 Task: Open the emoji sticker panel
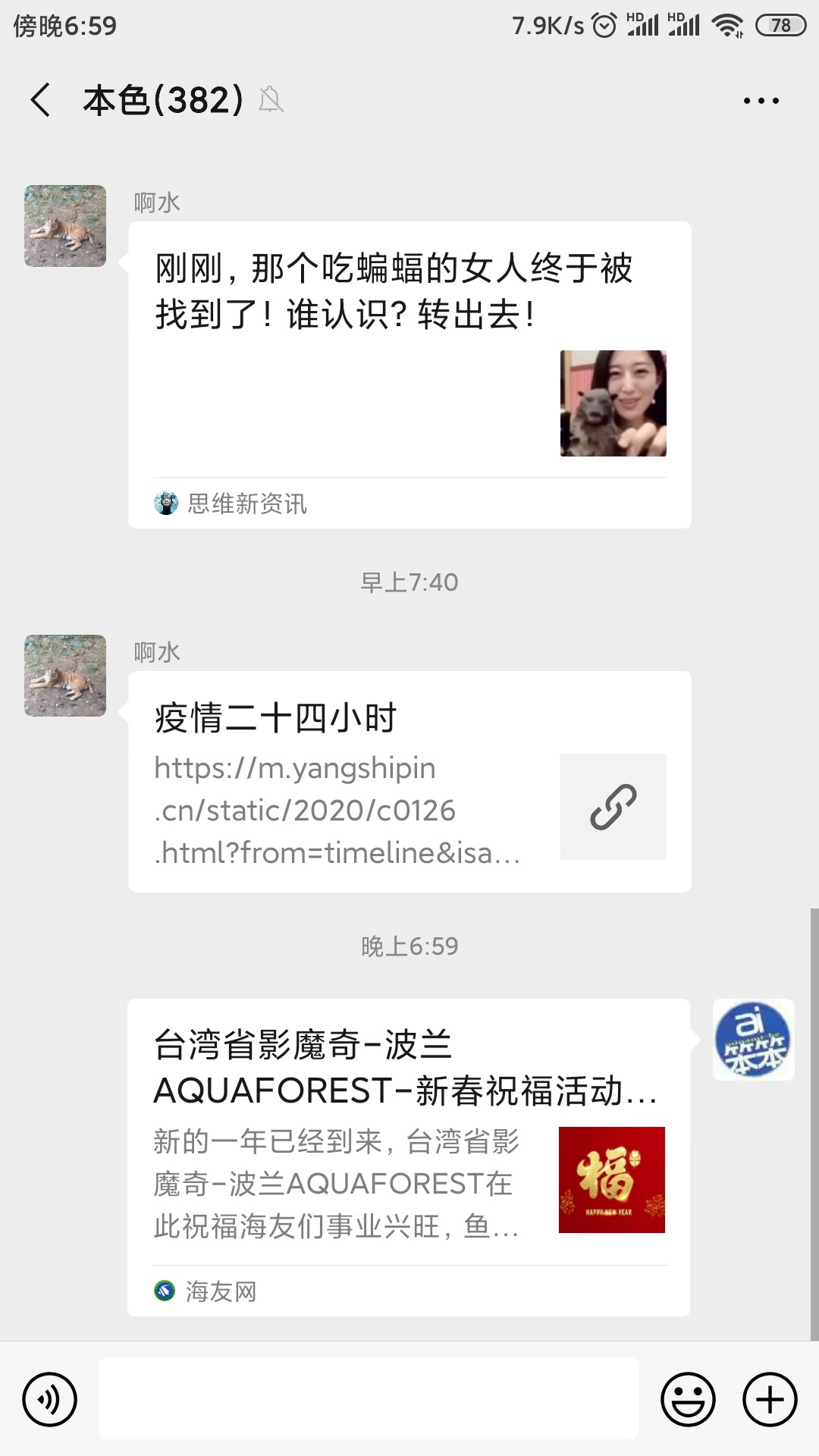coord(688,1399)
